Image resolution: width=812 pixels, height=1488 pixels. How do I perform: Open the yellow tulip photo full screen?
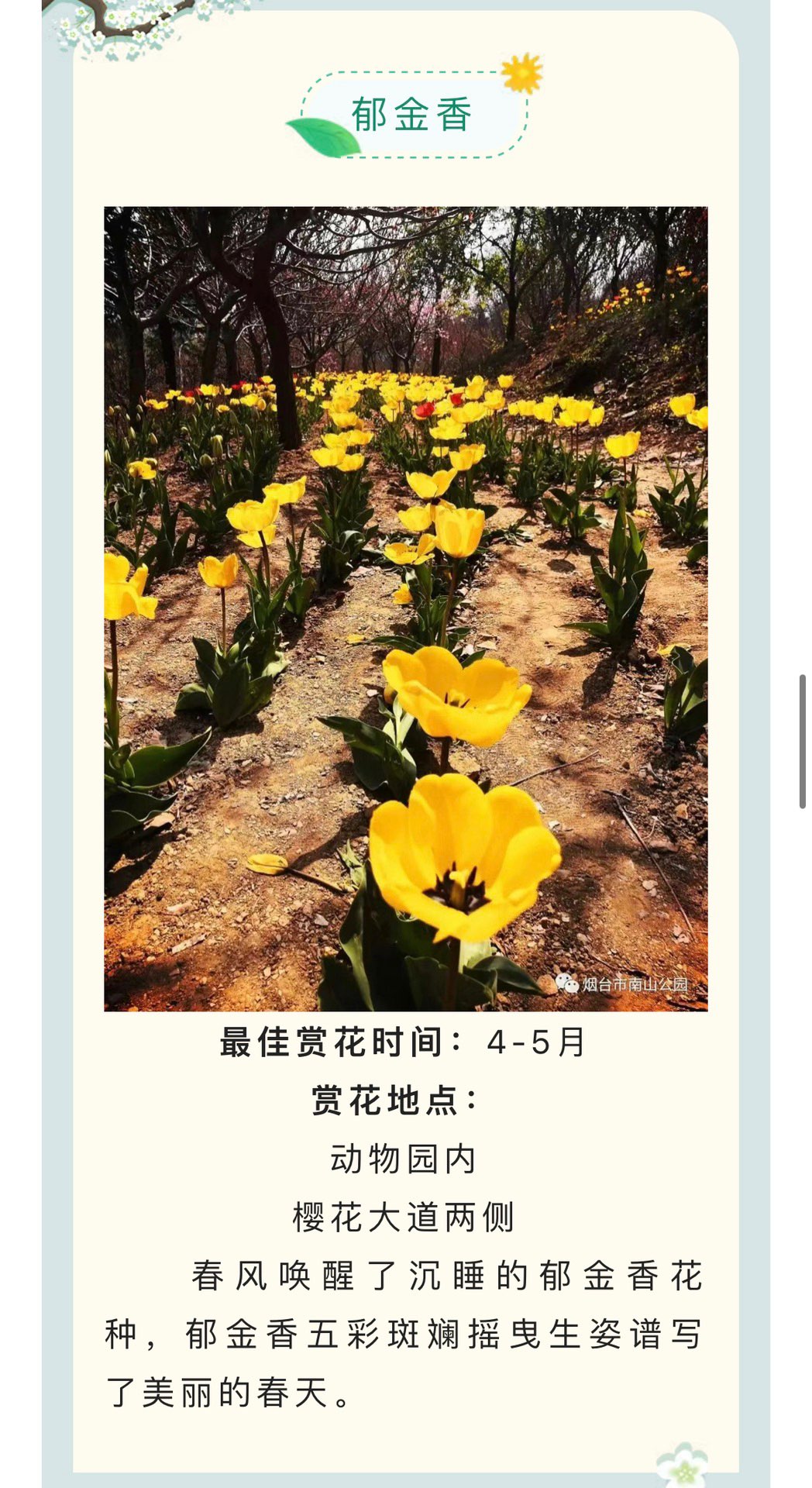click(x=405, y=608)
